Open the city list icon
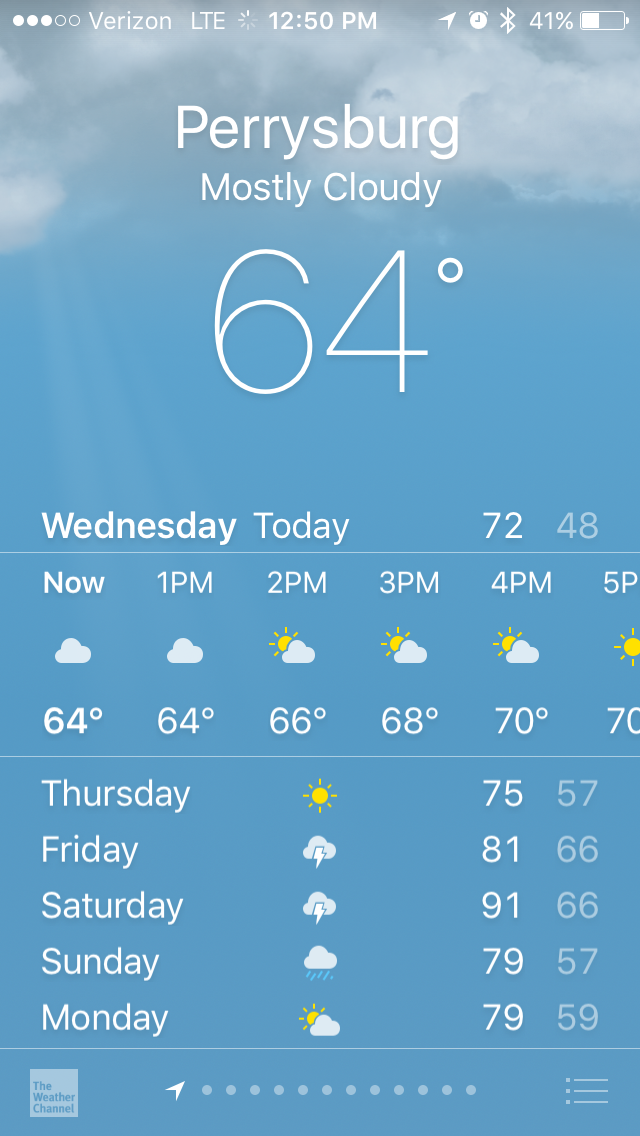 click(586, 1090)
